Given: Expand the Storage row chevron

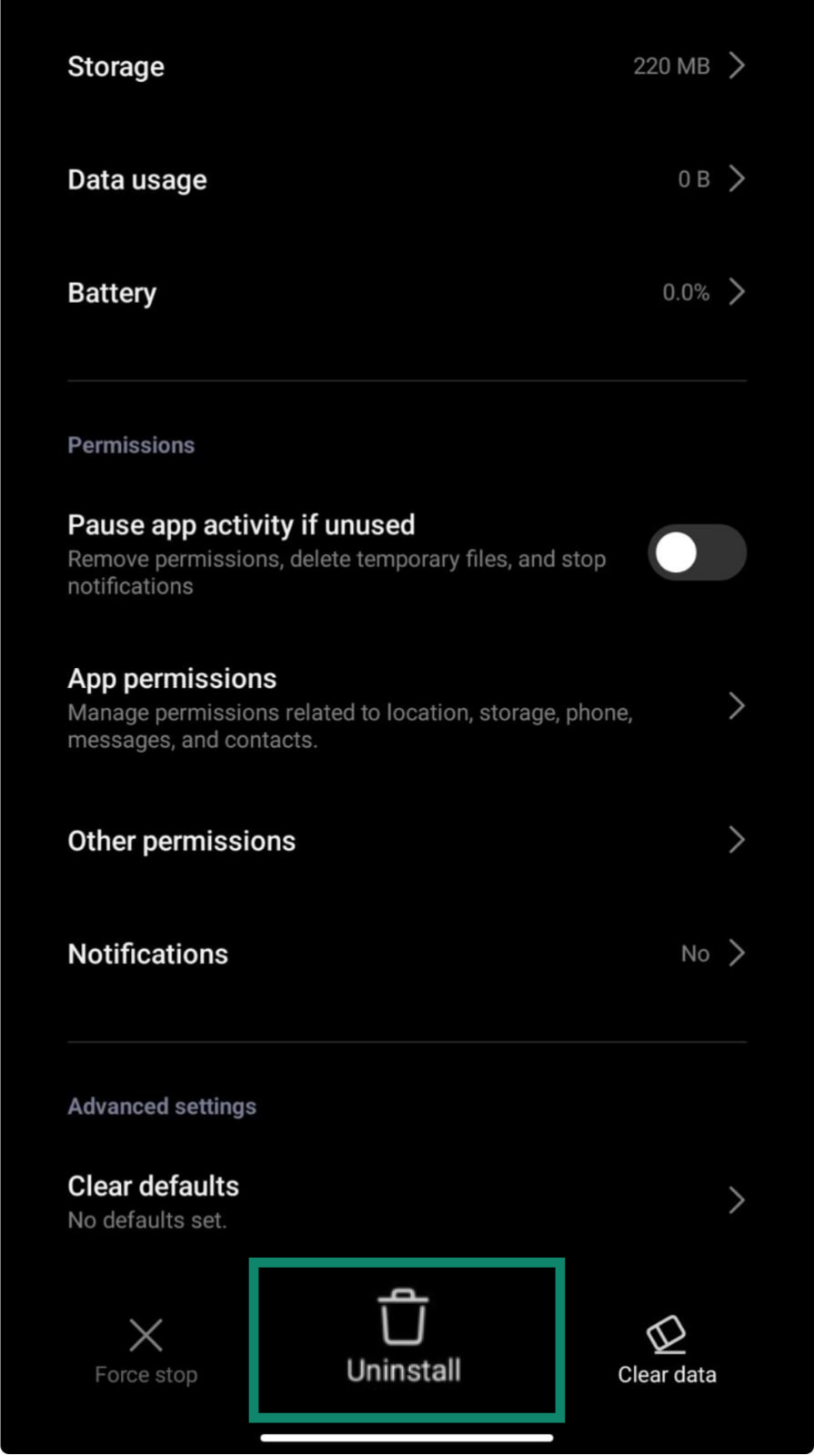Looking at the screenshot, I should 737,66.
